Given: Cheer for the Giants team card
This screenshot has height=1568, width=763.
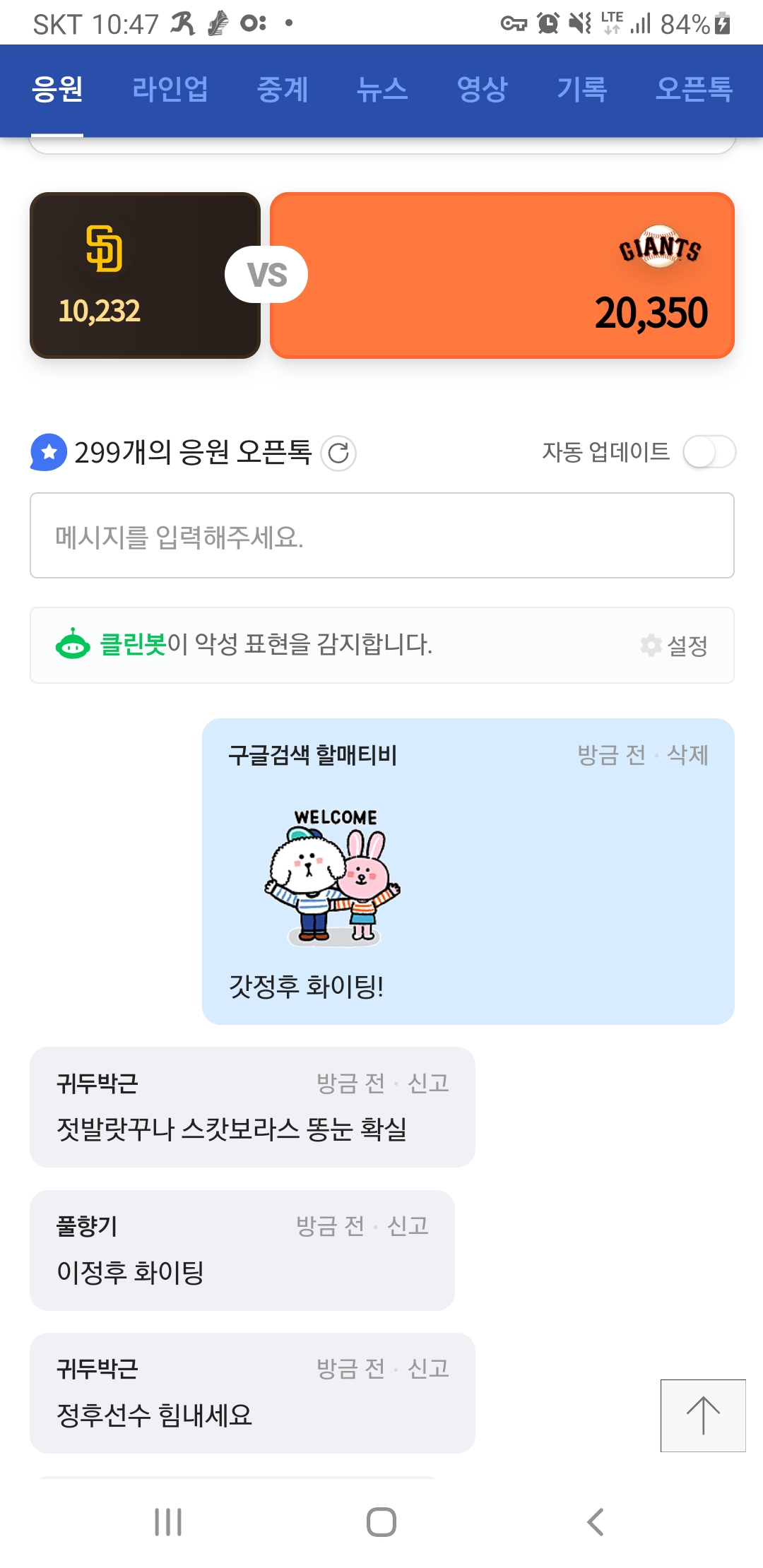Looking at the screenshot, I should pyautogui.click(x=502, y=275).
